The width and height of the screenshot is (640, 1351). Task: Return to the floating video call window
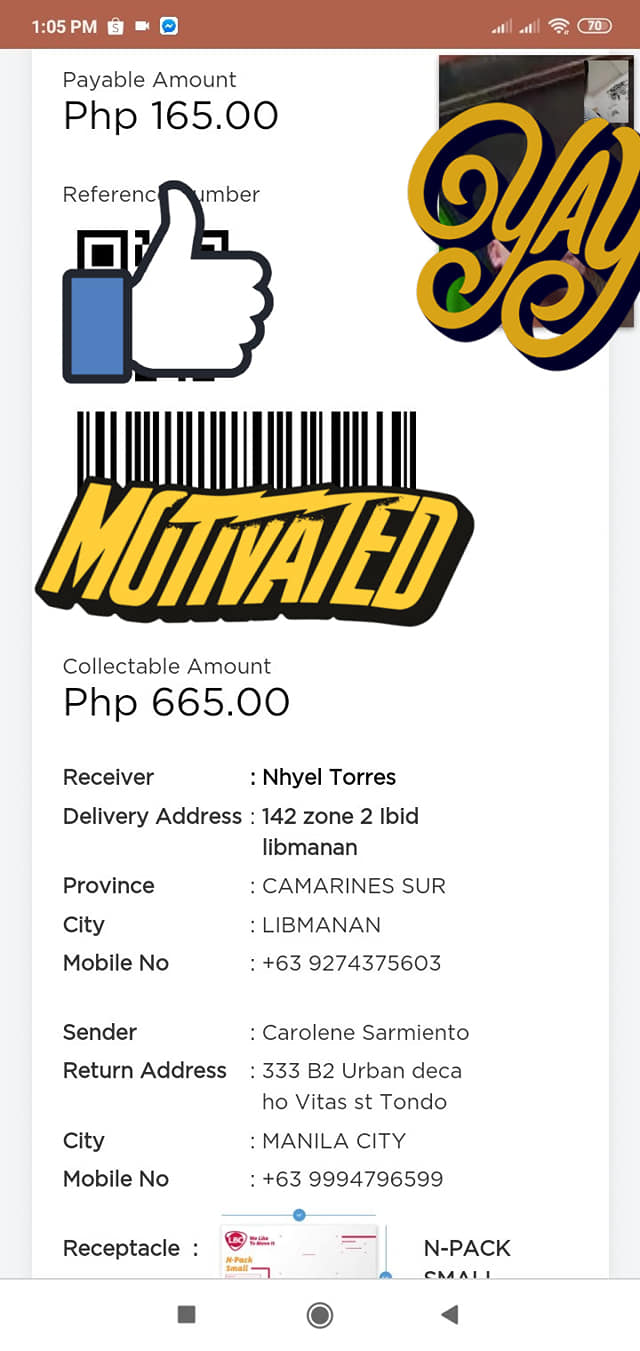click(x=536, y=190)
